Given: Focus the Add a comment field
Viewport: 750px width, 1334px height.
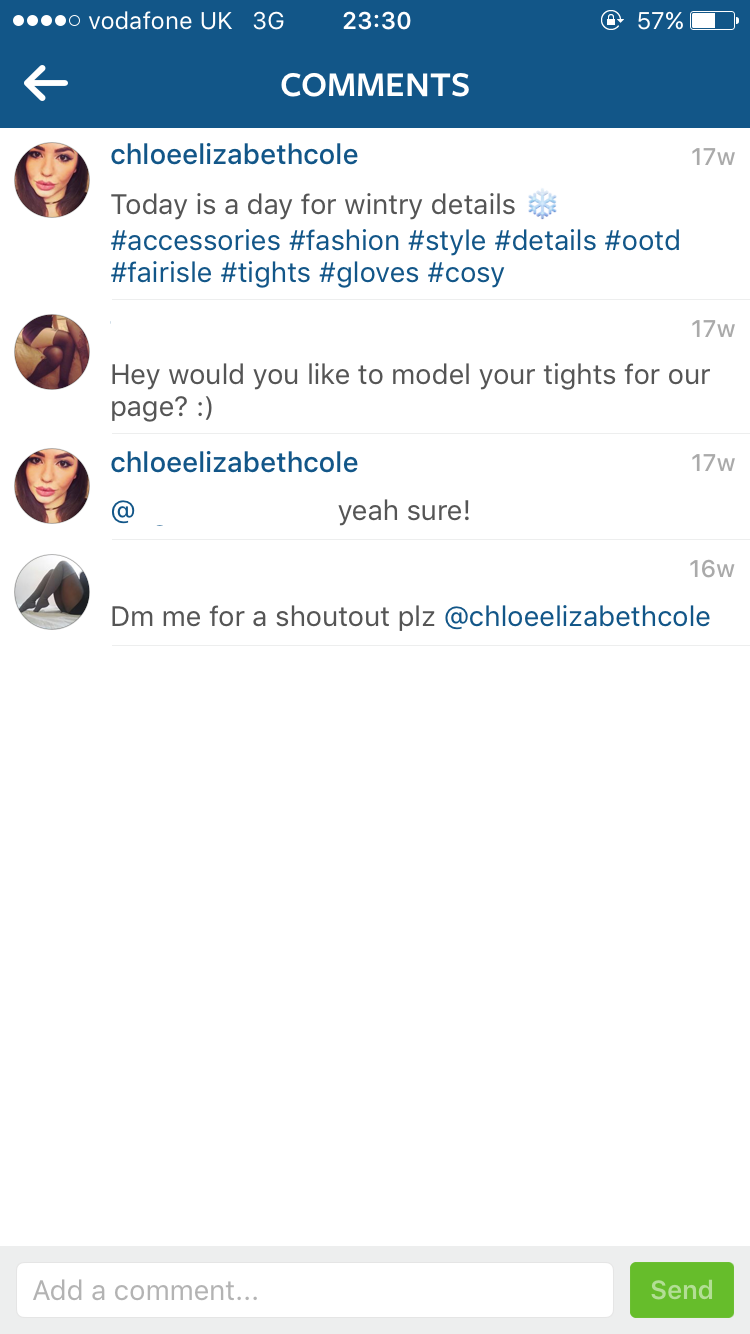Looking at the screenshot, I should (314, 1290).
